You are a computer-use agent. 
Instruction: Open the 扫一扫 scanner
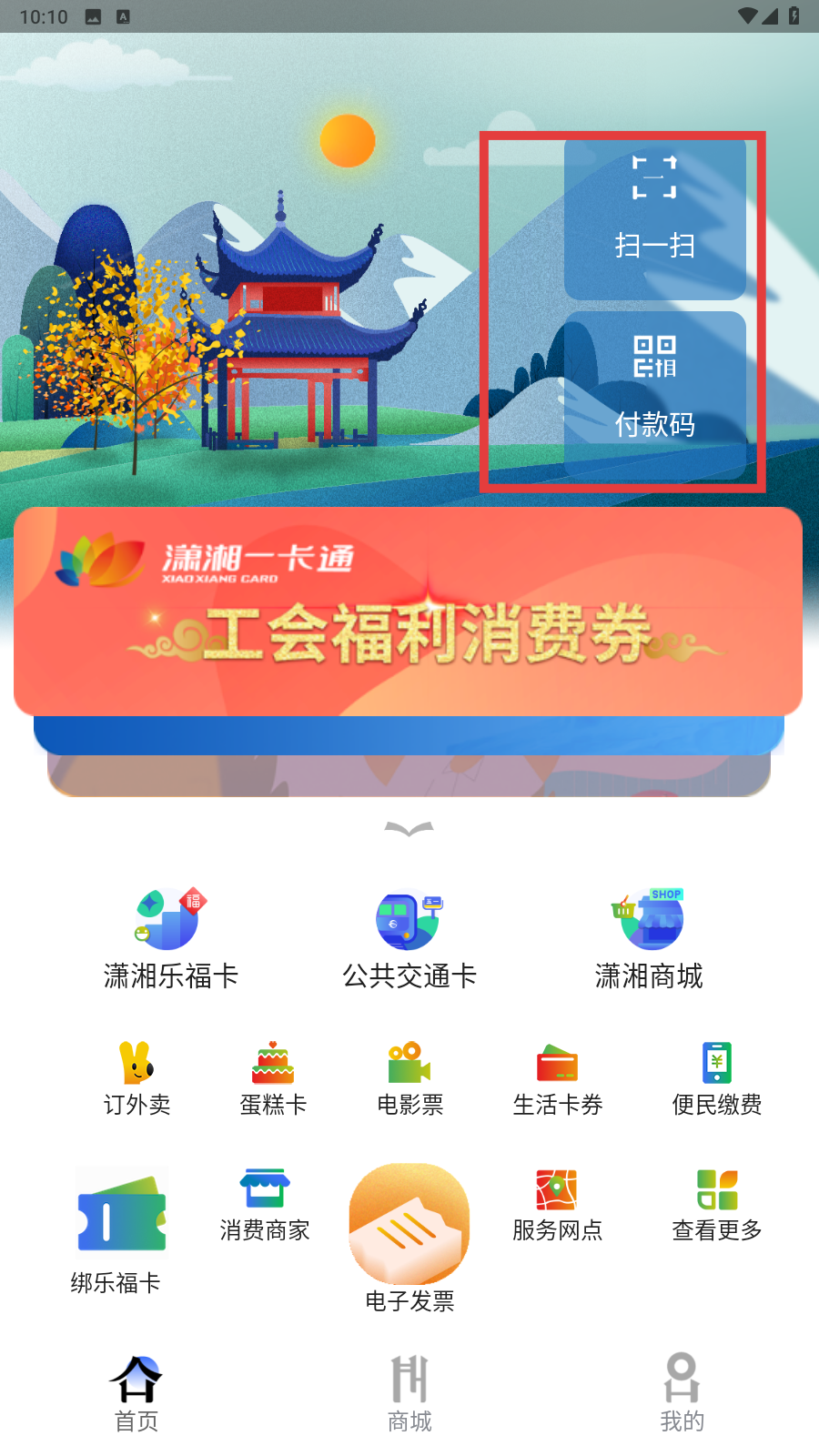[655, 217]
